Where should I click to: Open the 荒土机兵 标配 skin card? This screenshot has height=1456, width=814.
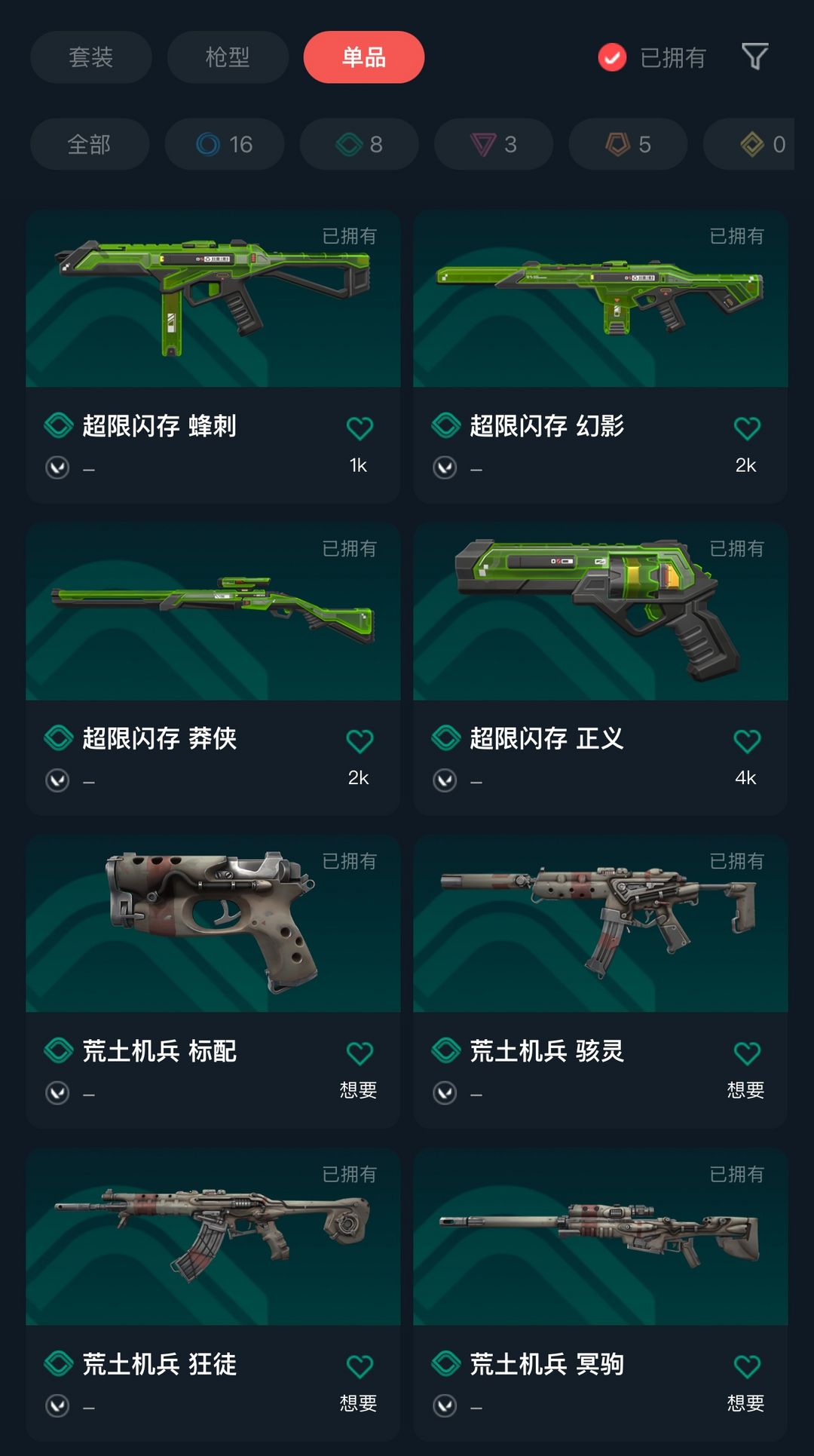pyautogui.click(x=213, y=982)
